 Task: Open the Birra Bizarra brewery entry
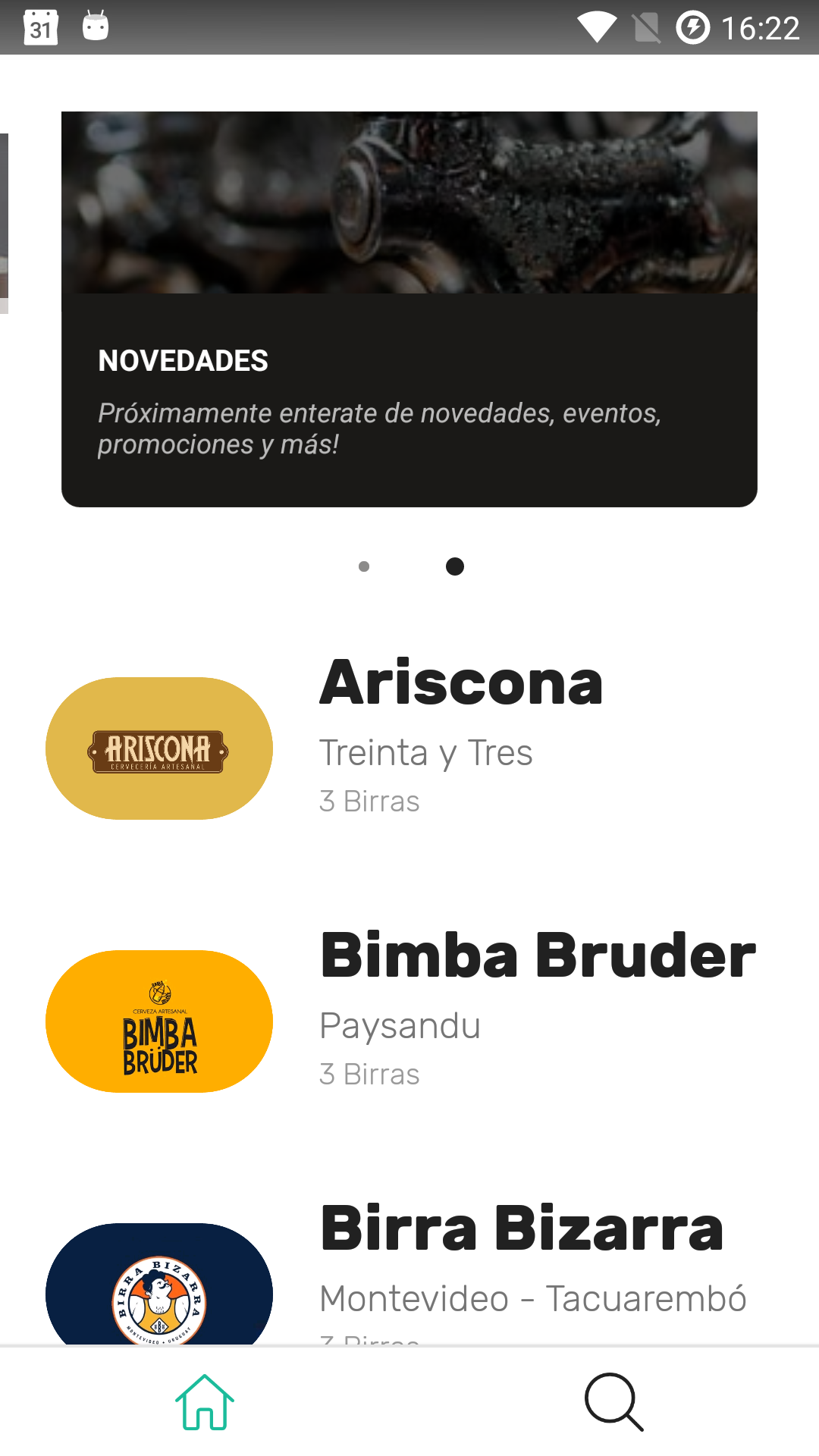tap(409, 1274)
